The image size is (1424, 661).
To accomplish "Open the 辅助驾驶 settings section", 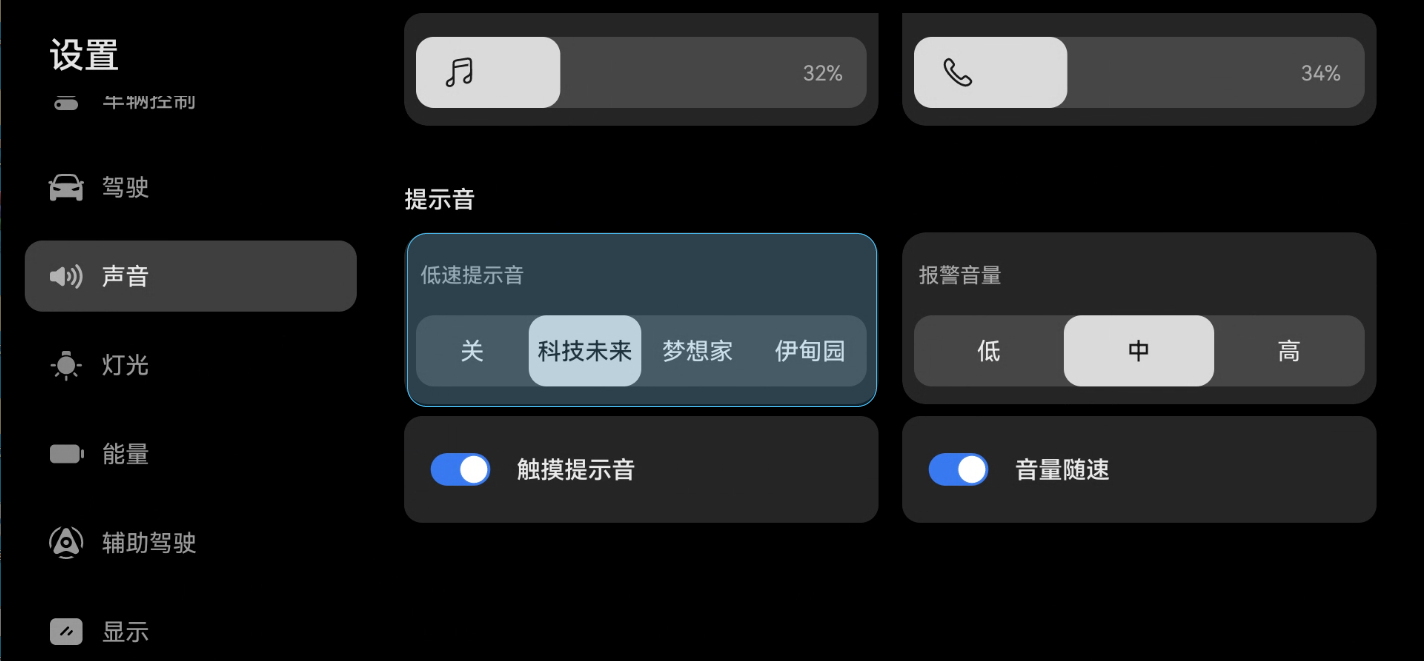I will [148, 543].
